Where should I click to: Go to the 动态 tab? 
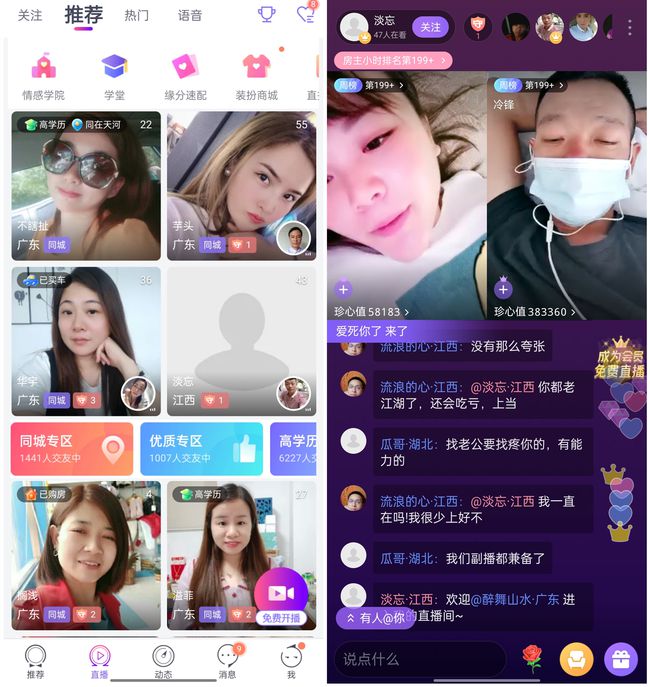pyautogui.click(x=163, y=661)
